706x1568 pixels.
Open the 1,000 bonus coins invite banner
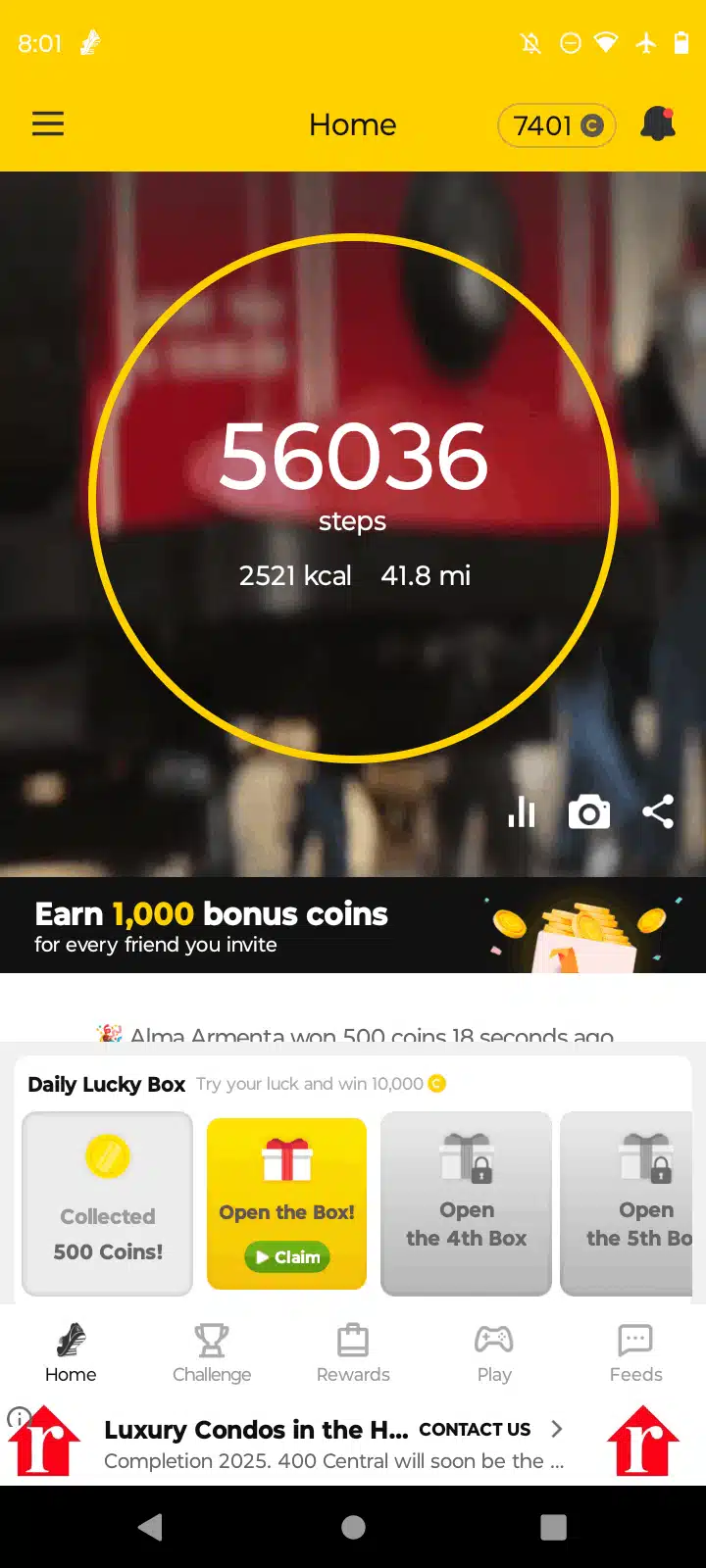point(353,925)
